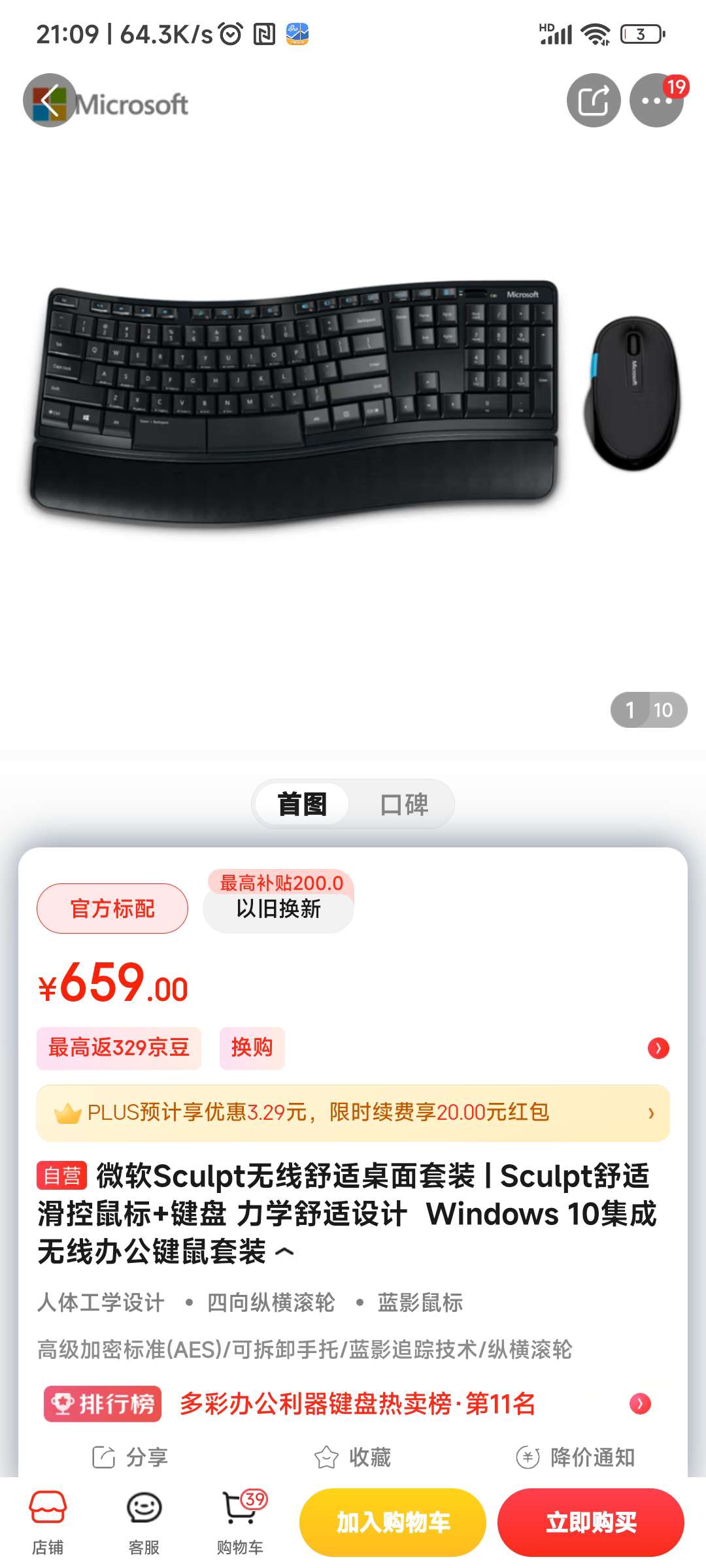Contact 客服 customer service

pyautogui.click(x=144, y=1521)
